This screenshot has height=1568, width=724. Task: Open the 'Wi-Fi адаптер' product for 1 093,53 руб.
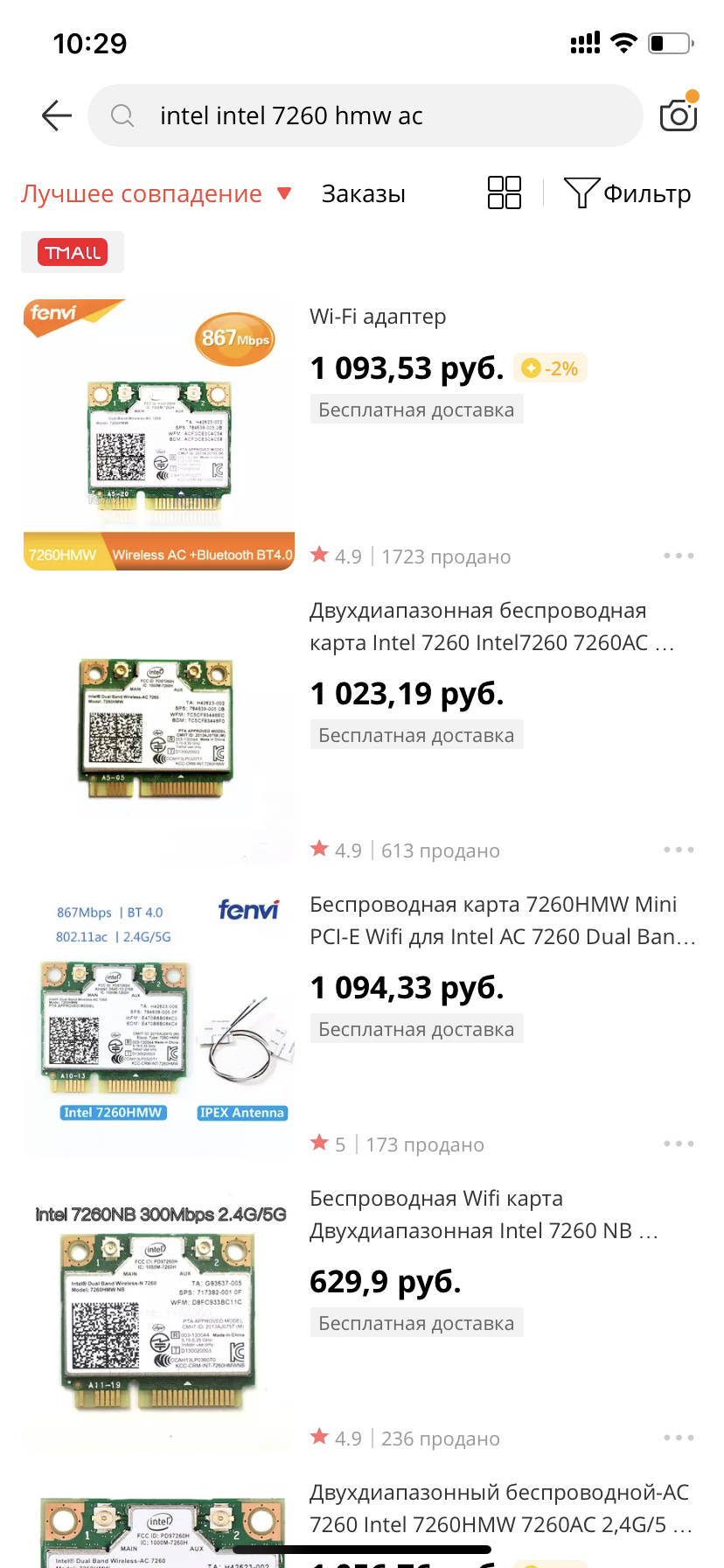click(x=378, y=317)
